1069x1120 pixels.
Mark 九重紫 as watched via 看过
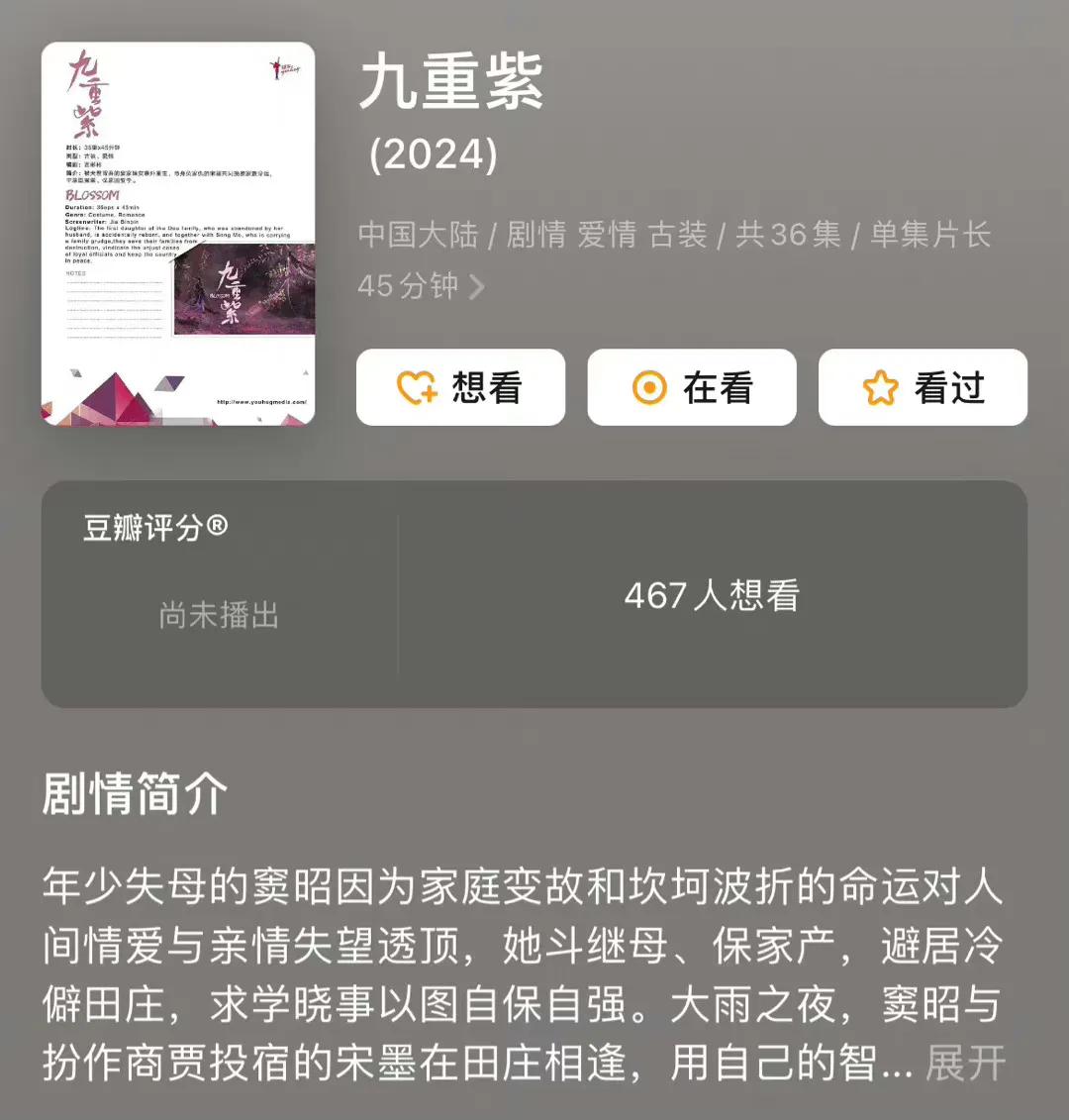point(923,388)
